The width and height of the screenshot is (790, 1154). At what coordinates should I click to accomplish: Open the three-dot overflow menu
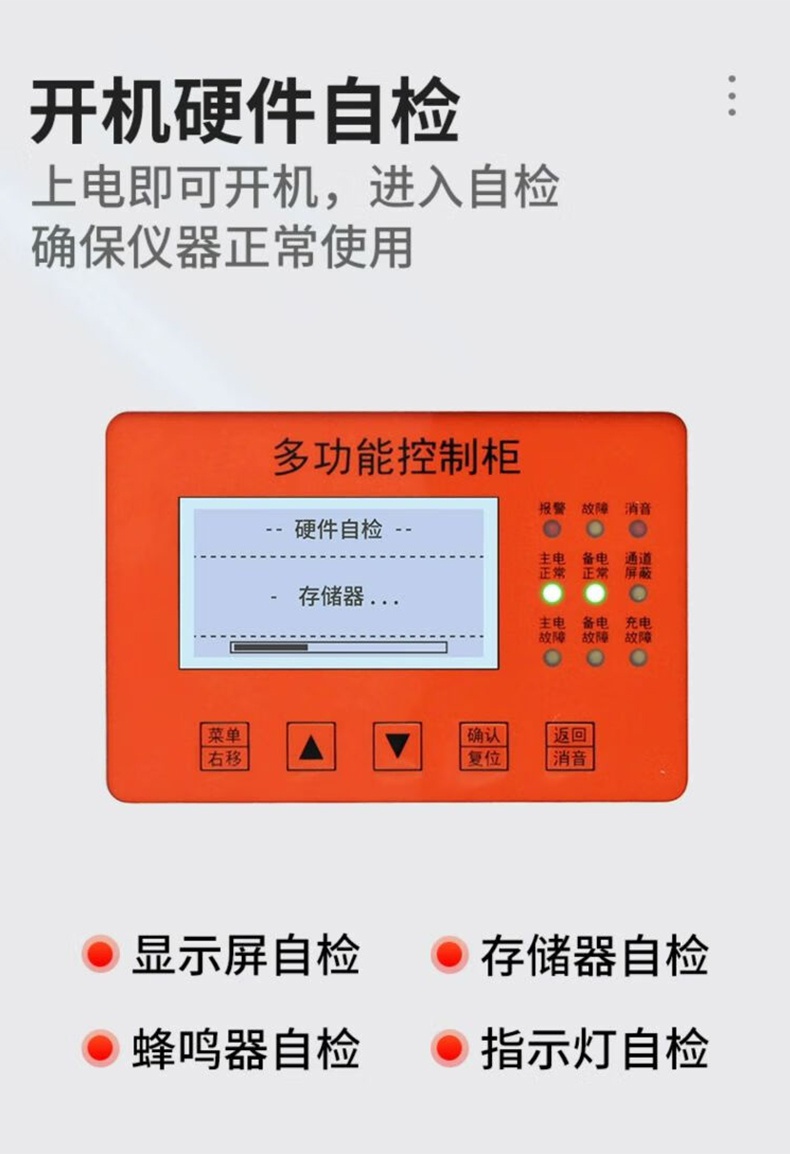coord(732,96)
